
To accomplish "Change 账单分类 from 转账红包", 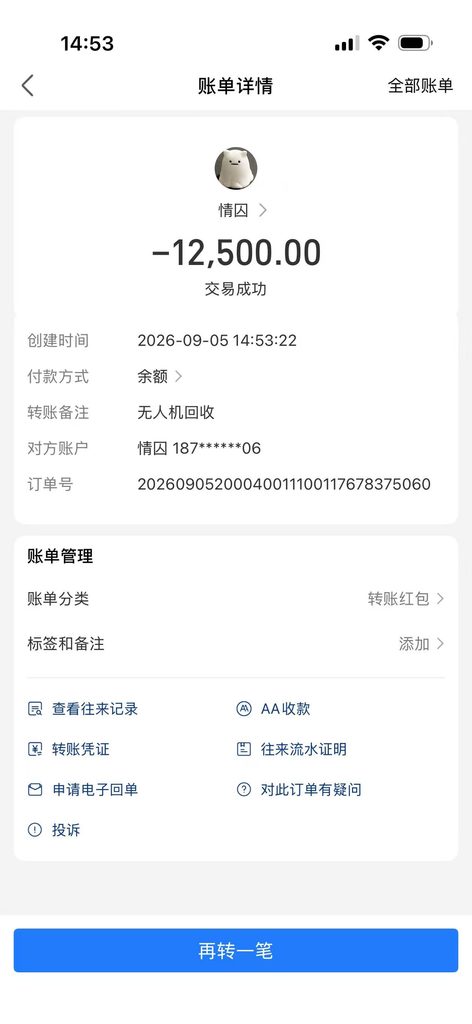I will 236,599.
